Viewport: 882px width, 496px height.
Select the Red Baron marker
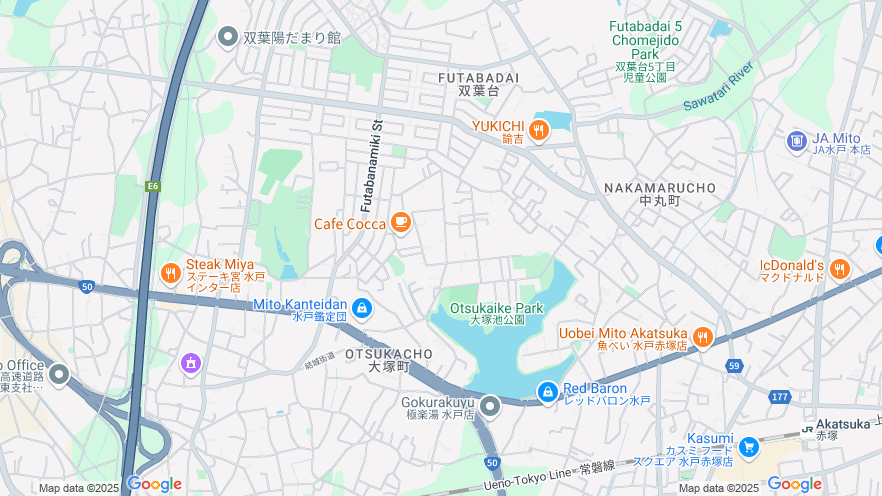coord(547,392)
